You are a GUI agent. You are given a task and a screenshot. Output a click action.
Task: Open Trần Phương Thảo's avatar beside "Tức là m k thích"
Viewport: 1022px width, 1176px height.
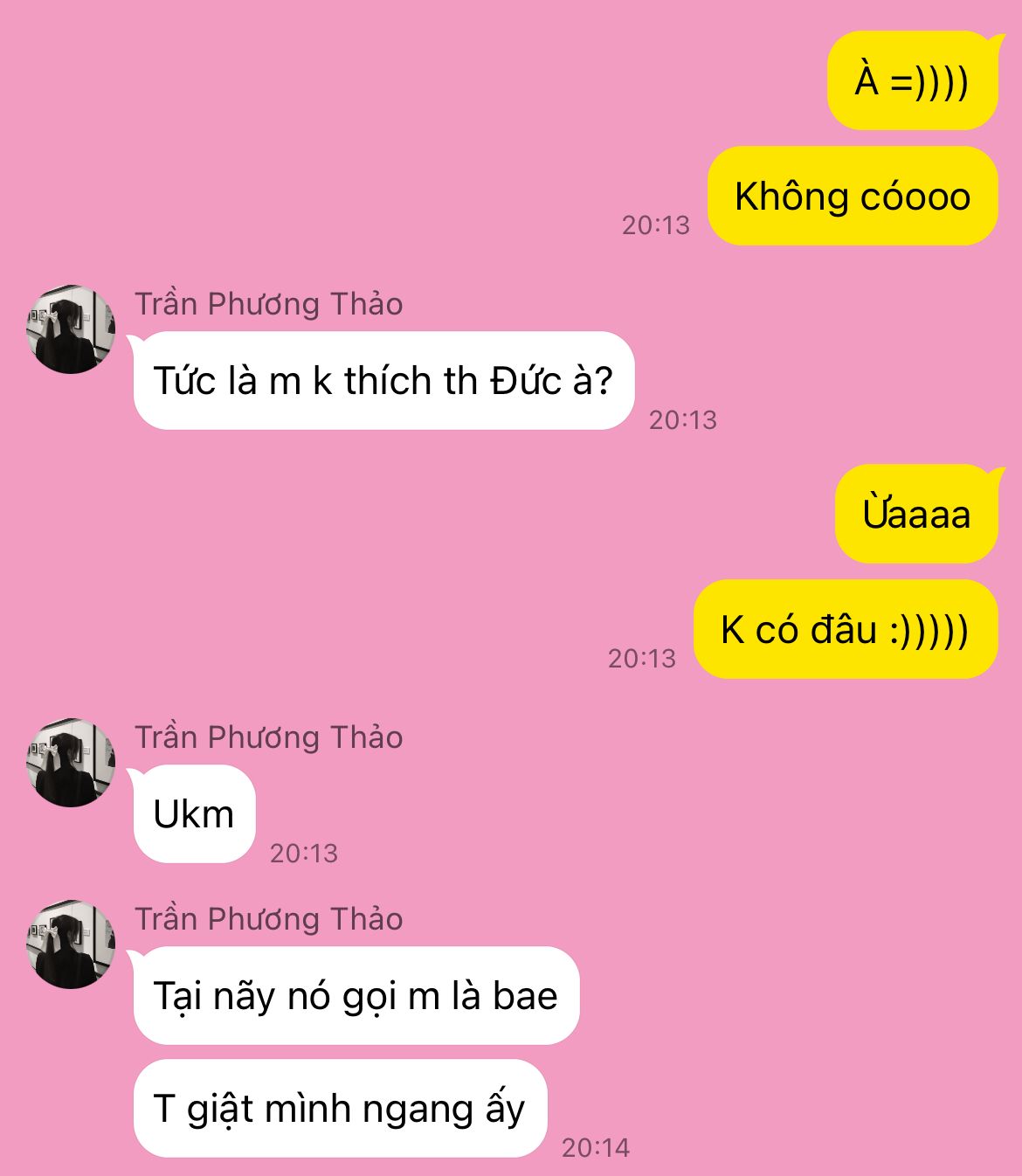(x=71, y=329)
